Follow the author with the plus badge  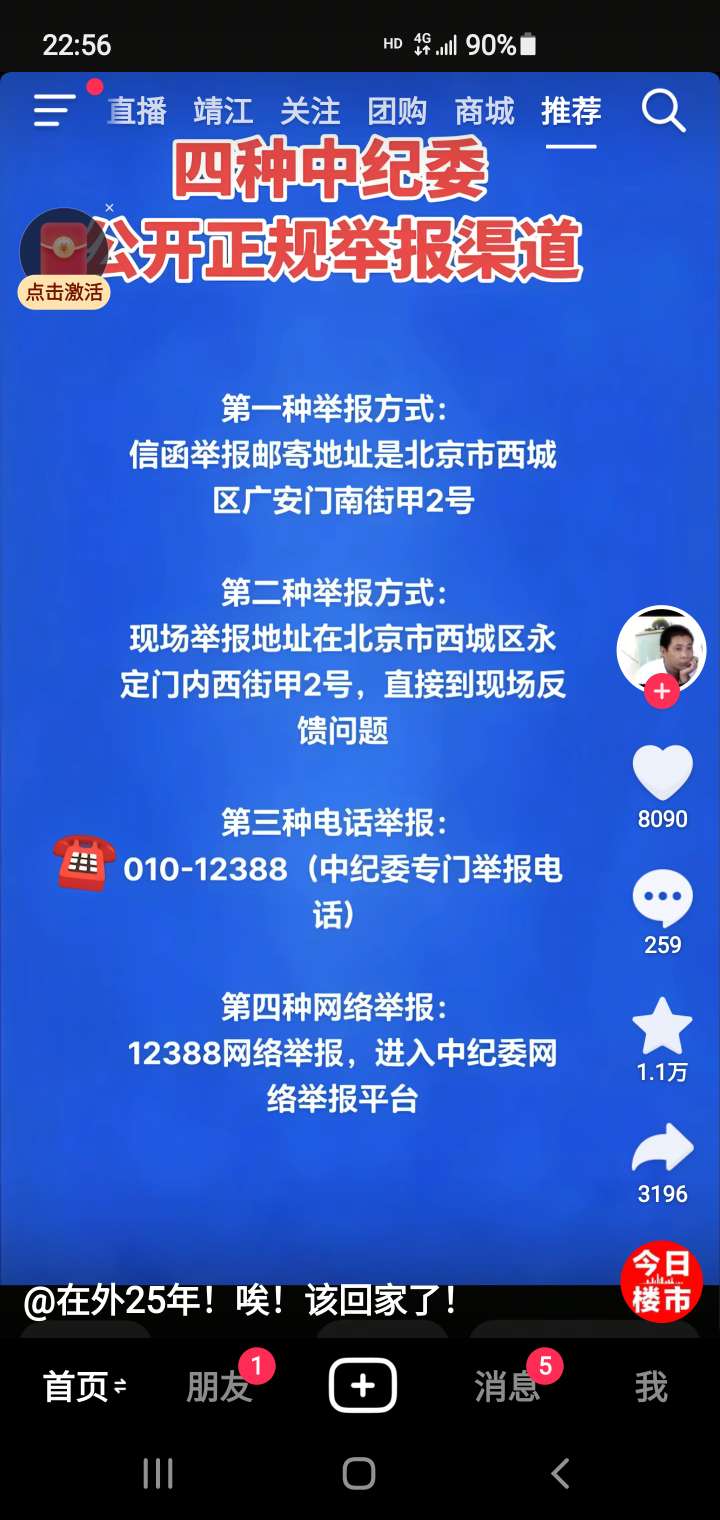pyautogui.click(x=661, y=691)
